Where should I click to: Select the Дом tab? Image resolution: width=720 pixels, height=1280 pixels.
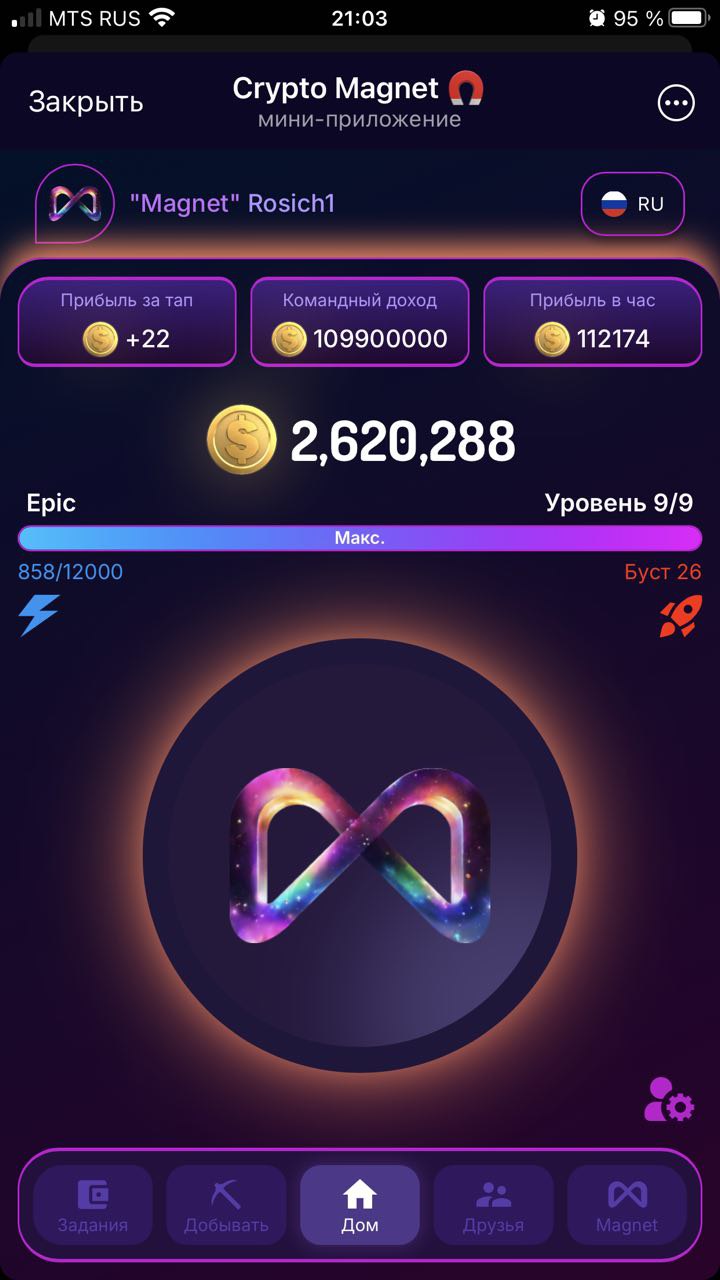click(360, 1205)
